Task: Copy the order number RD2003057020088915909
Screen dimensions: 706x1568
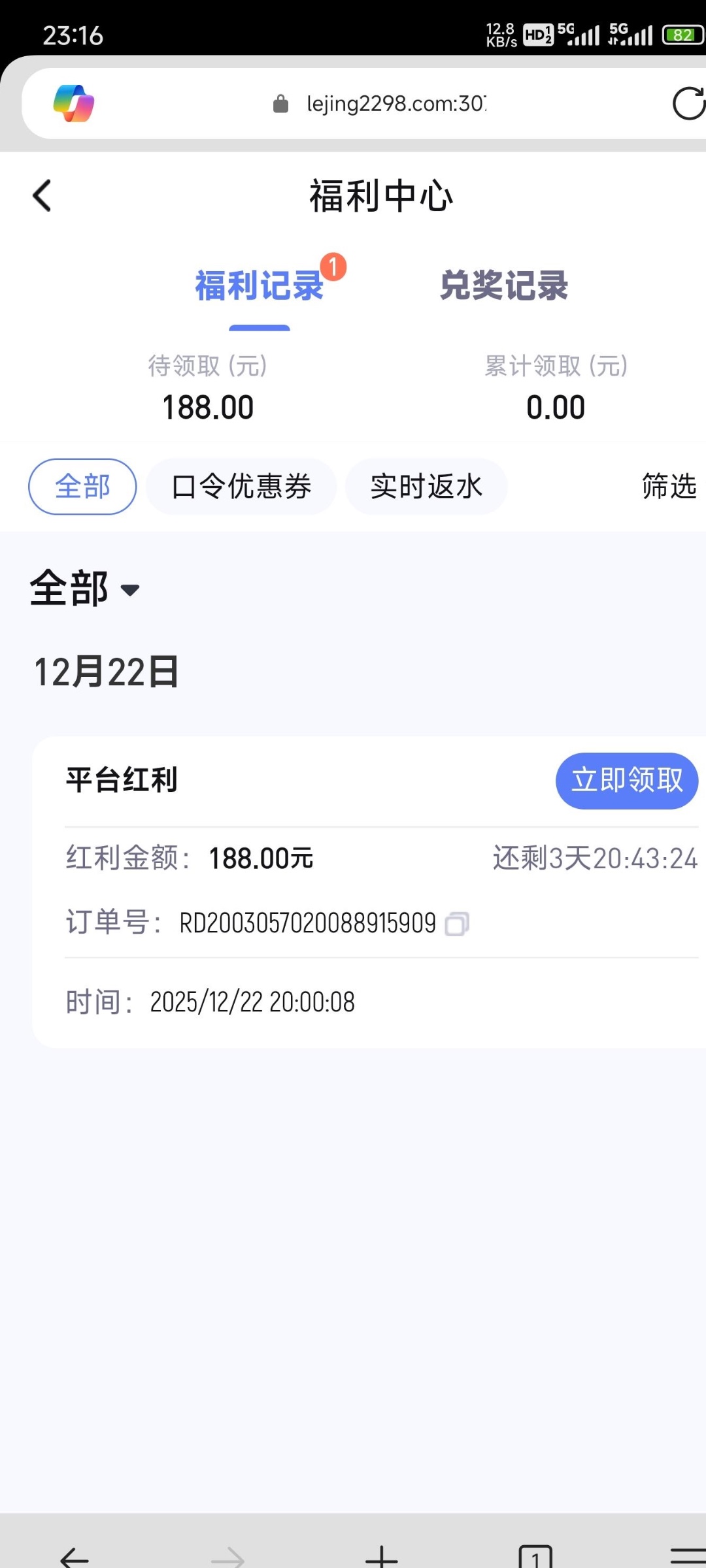Action: pos(457,924)
